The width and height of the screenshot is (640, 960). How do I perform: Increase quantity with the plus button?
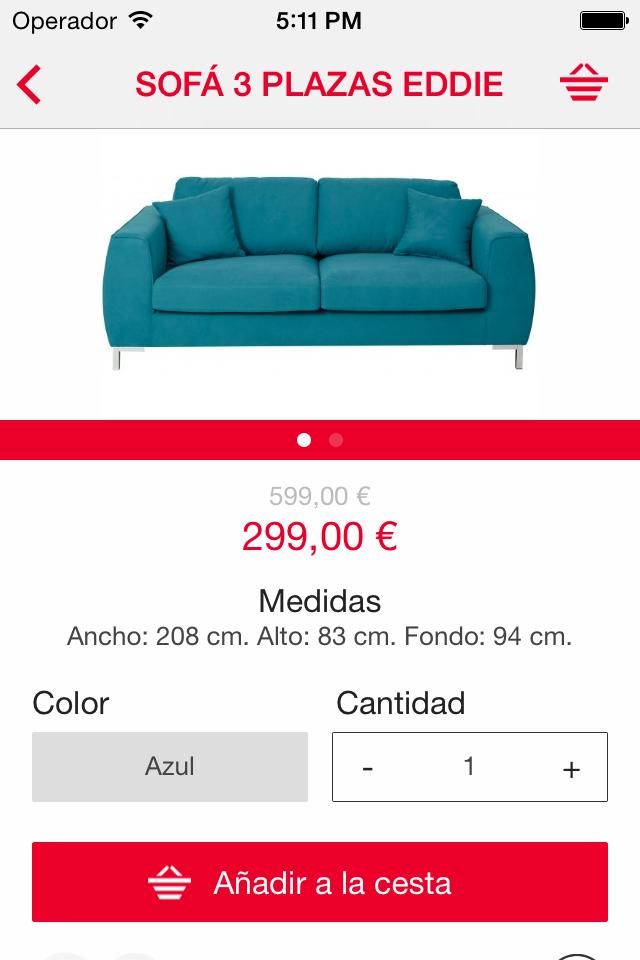[x=571, y=768]
